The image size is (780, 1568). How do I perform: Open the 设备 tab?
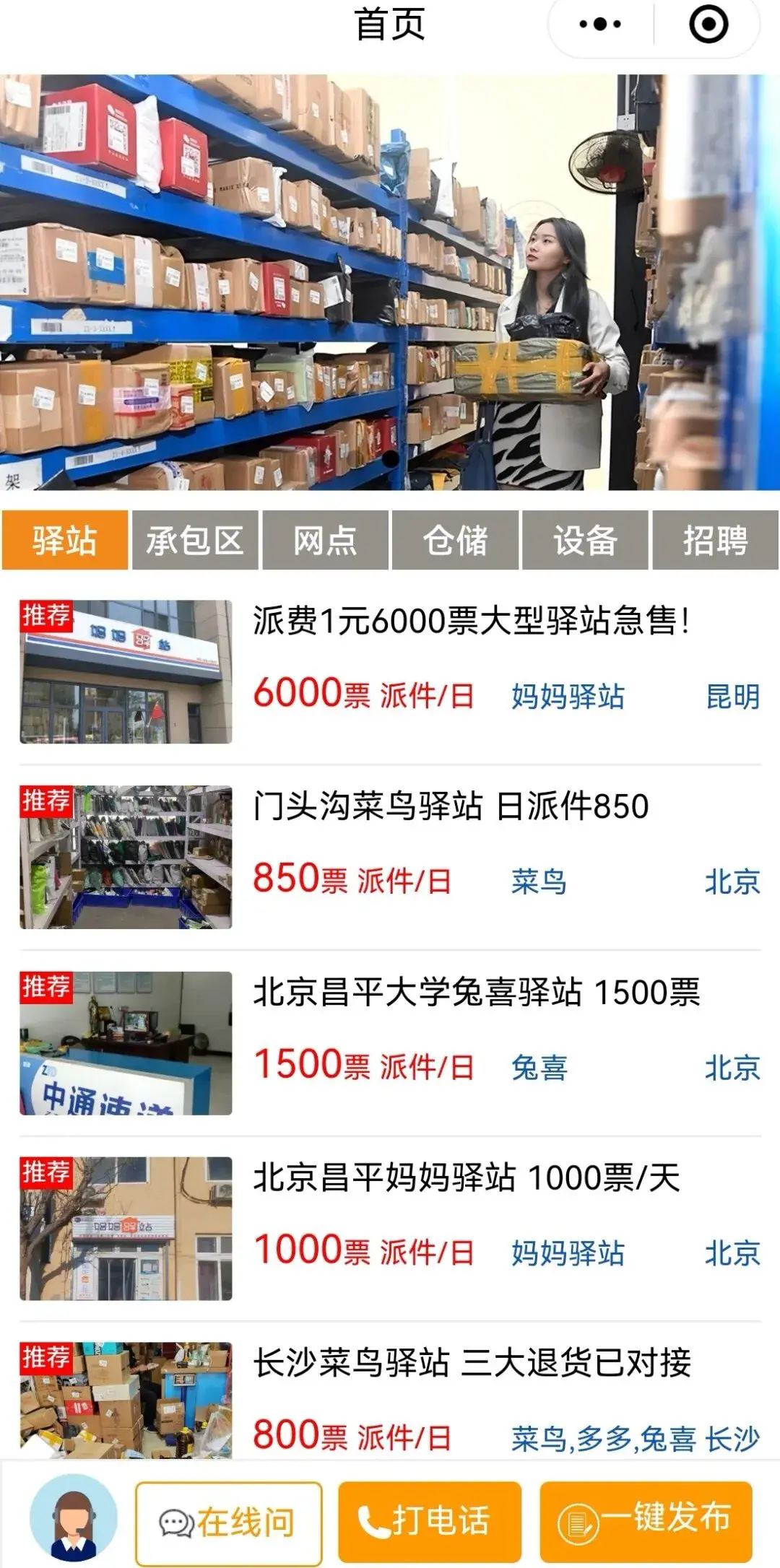(585, 540)
